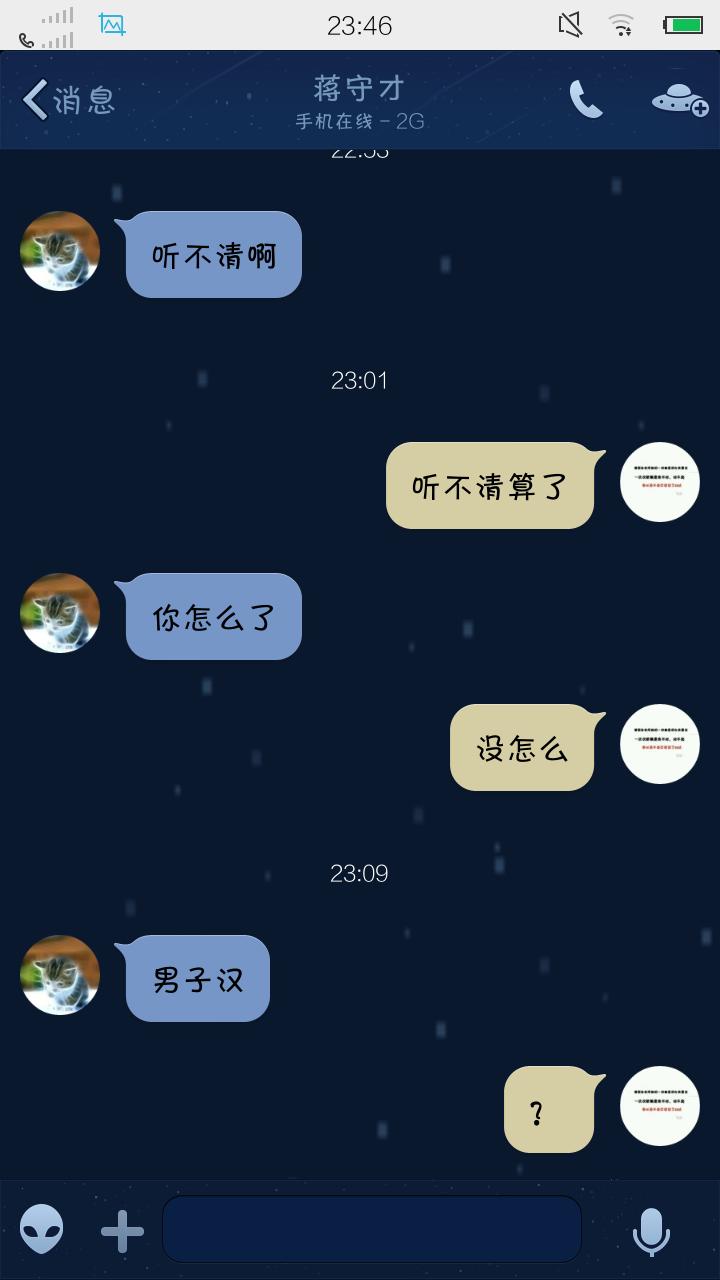Tap the question mark message bubble
720x1280 pixels.
click(548, 1109)
